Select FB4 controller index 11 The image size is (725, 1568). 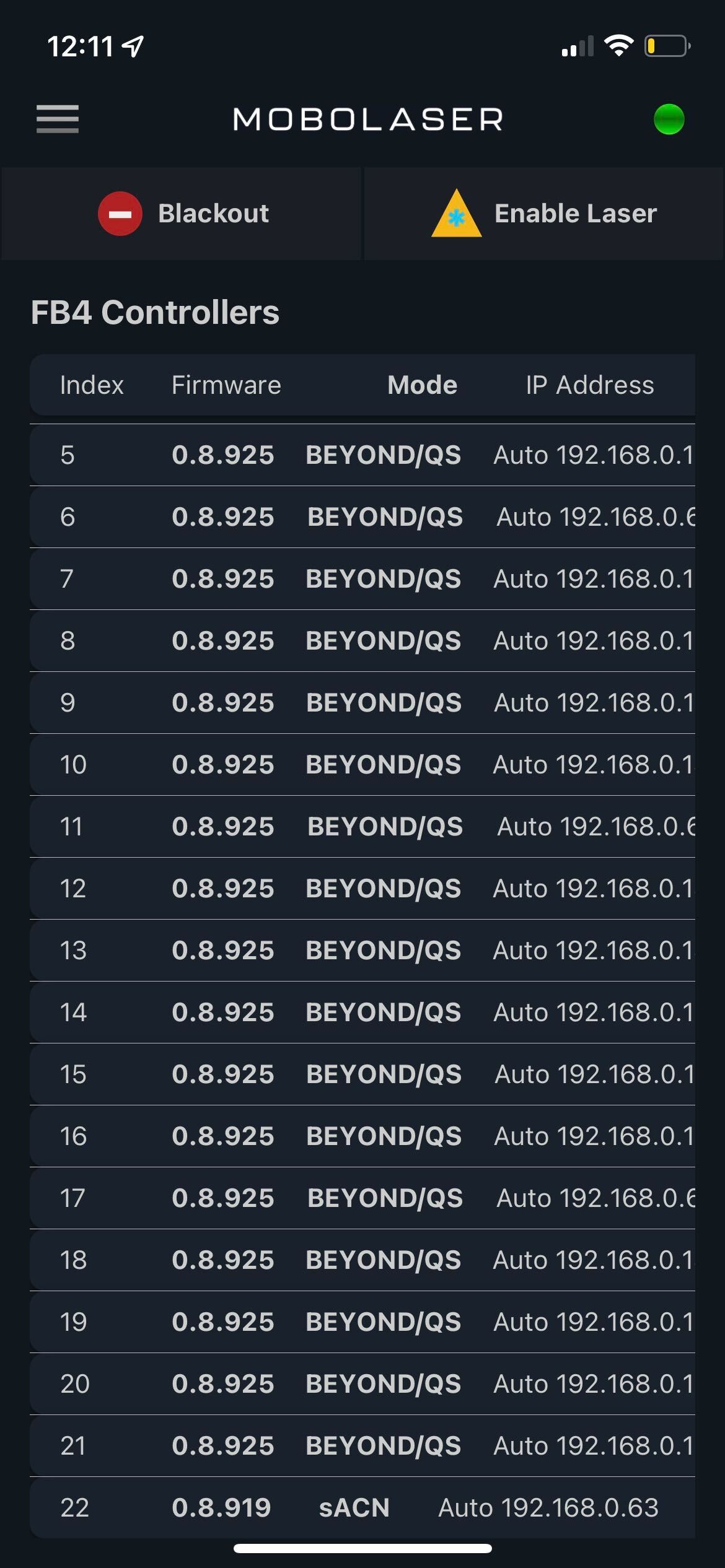pos(362,827)
